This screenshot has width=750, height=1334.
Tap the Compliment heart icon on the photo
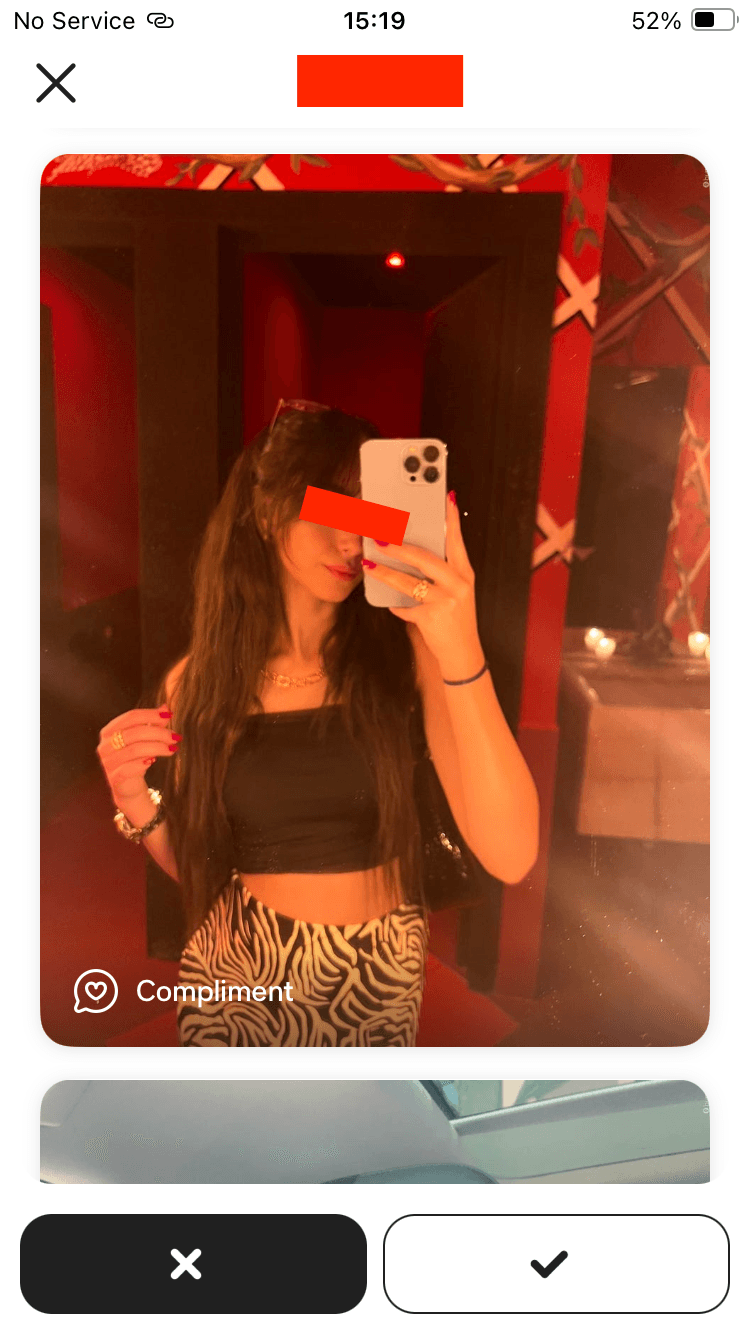96,992
